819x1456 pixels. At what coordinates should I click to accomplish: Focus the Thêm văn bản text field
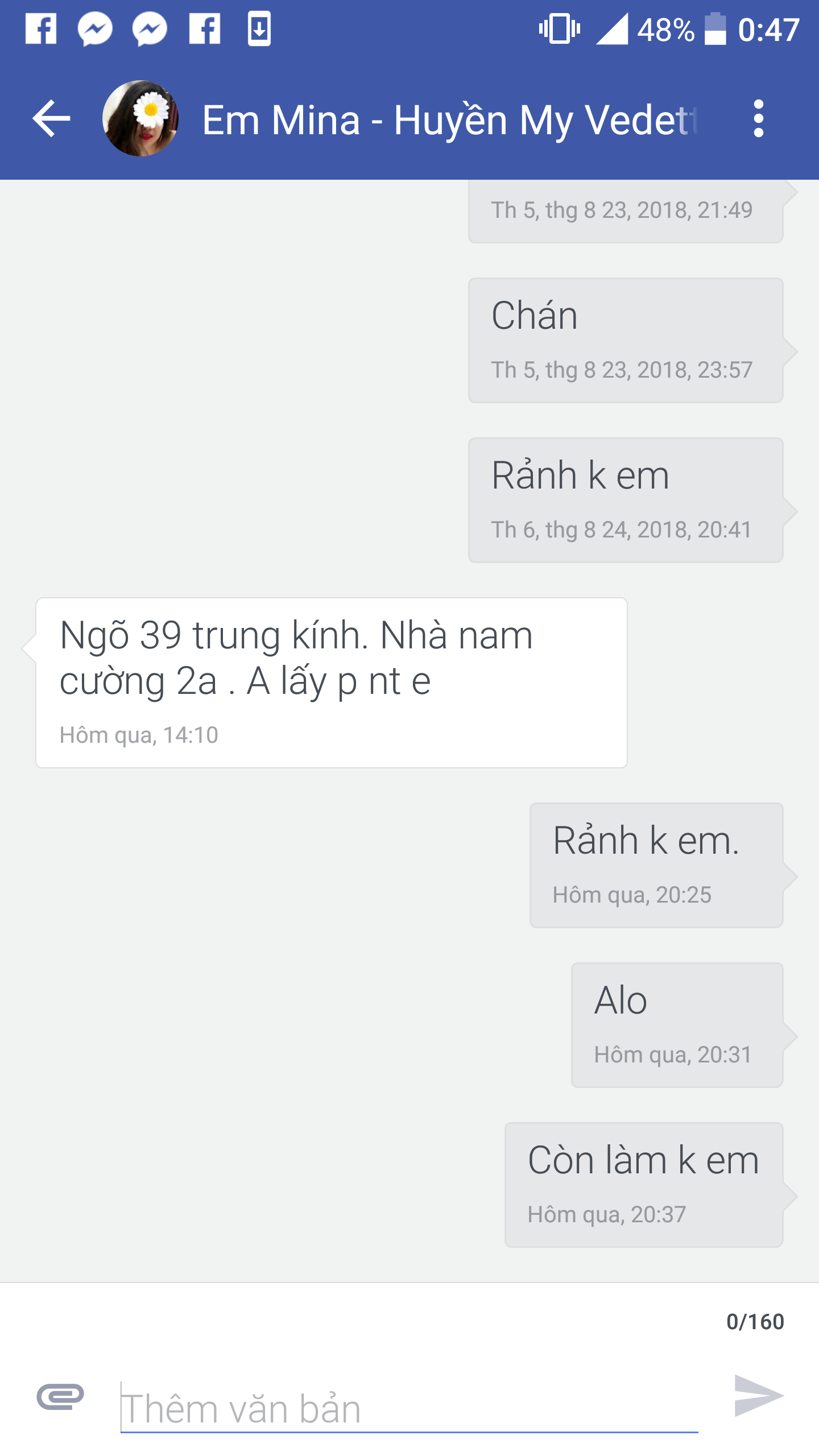coord(409,1408)
